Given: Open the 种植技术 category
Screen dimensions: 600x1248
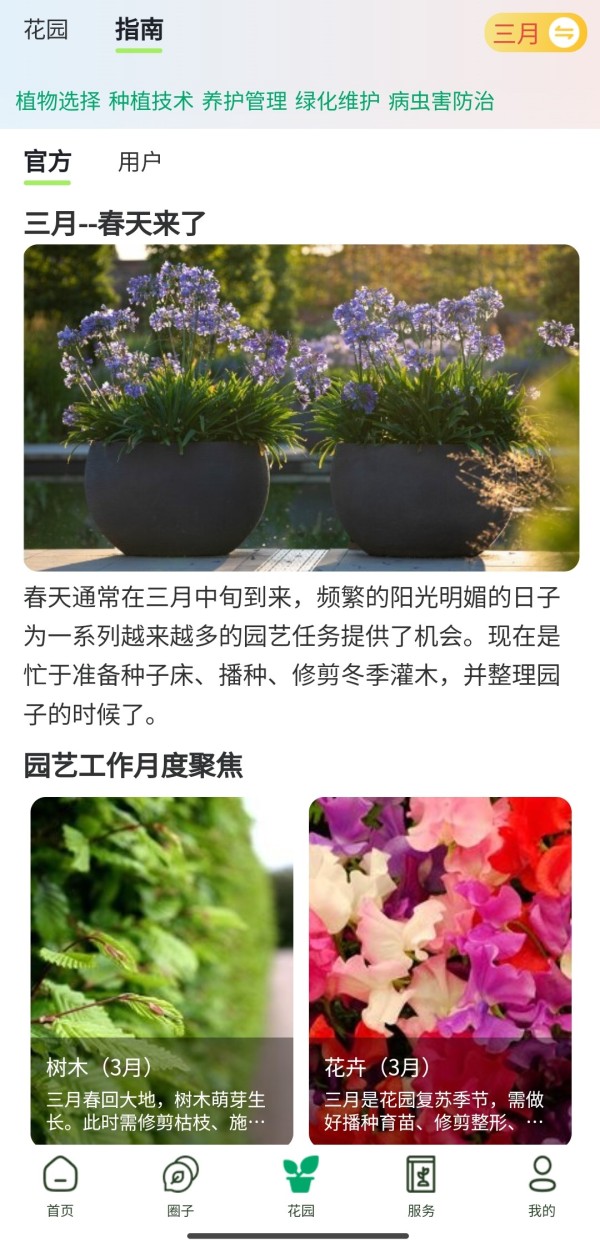Looking at the screenshot, I should pos(151,101).
